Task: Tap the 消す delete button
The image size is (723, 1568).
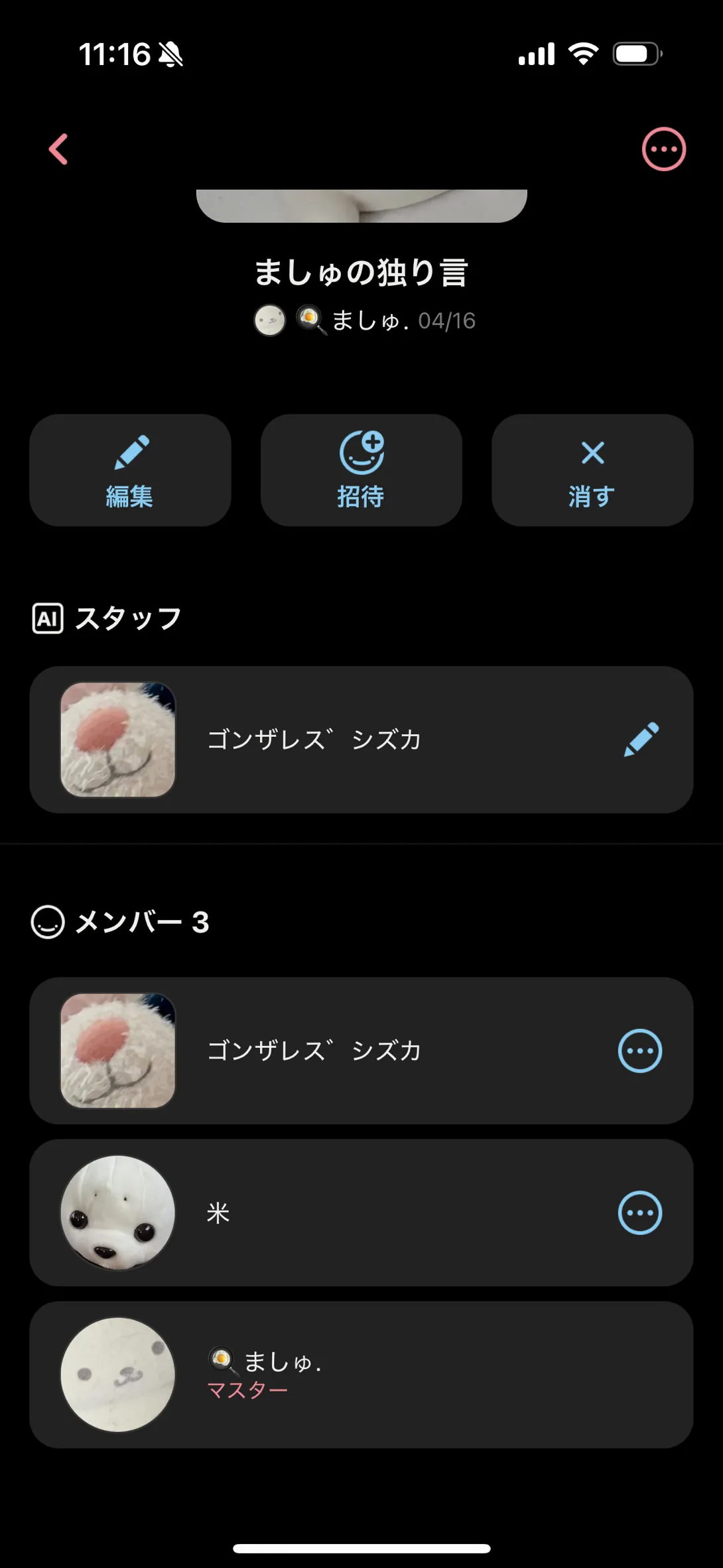Action: coord(592,470)
